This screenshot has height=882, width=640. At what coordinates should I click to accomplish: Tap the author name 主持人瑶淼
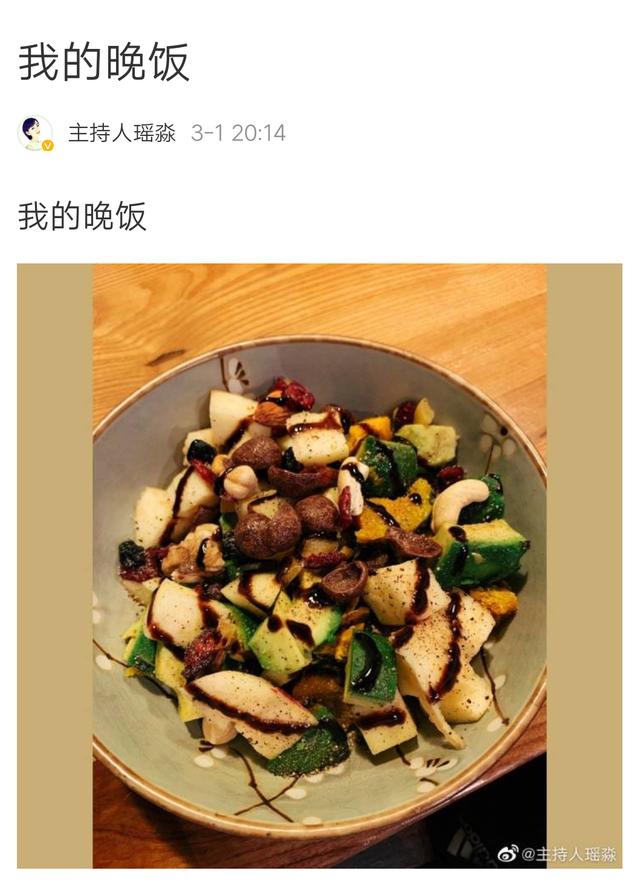point(122,133)
